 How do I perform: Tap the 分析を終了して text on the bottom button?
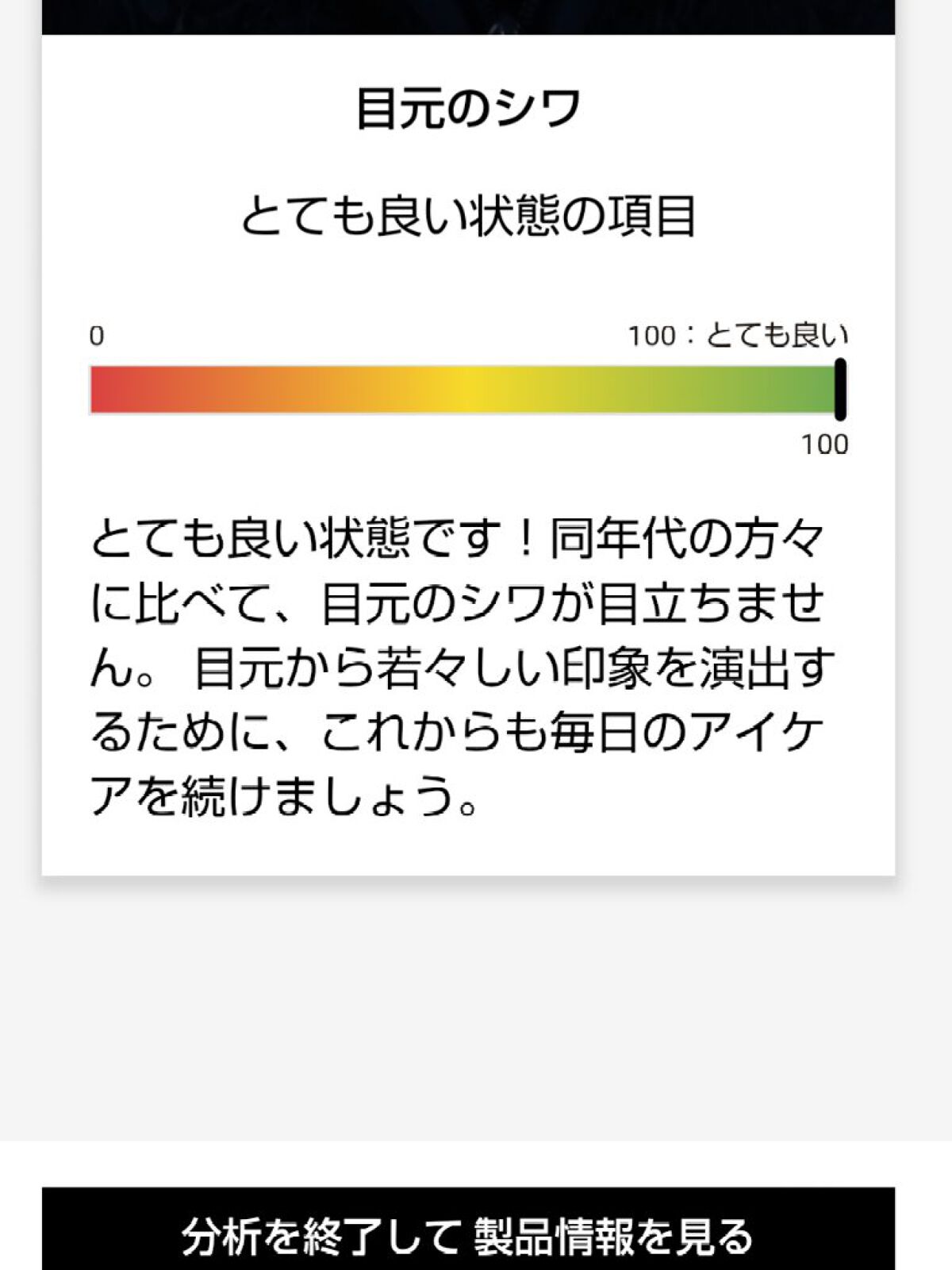[313, 1234]
